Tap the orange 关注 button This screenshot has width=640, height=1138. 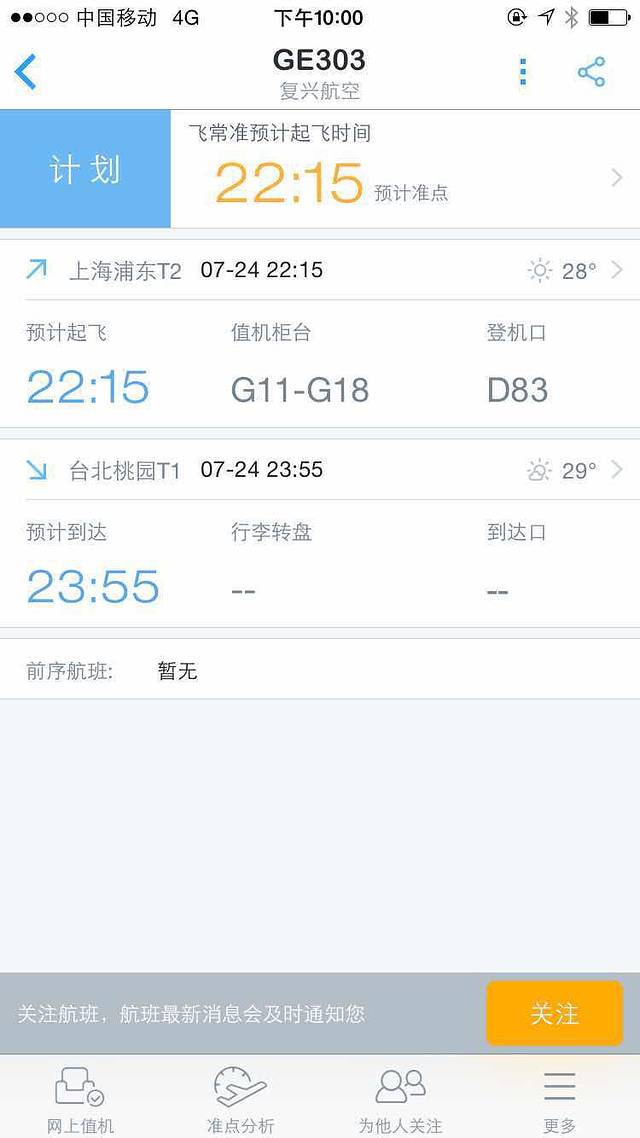pyautogui.click(x=554, y=1013)
